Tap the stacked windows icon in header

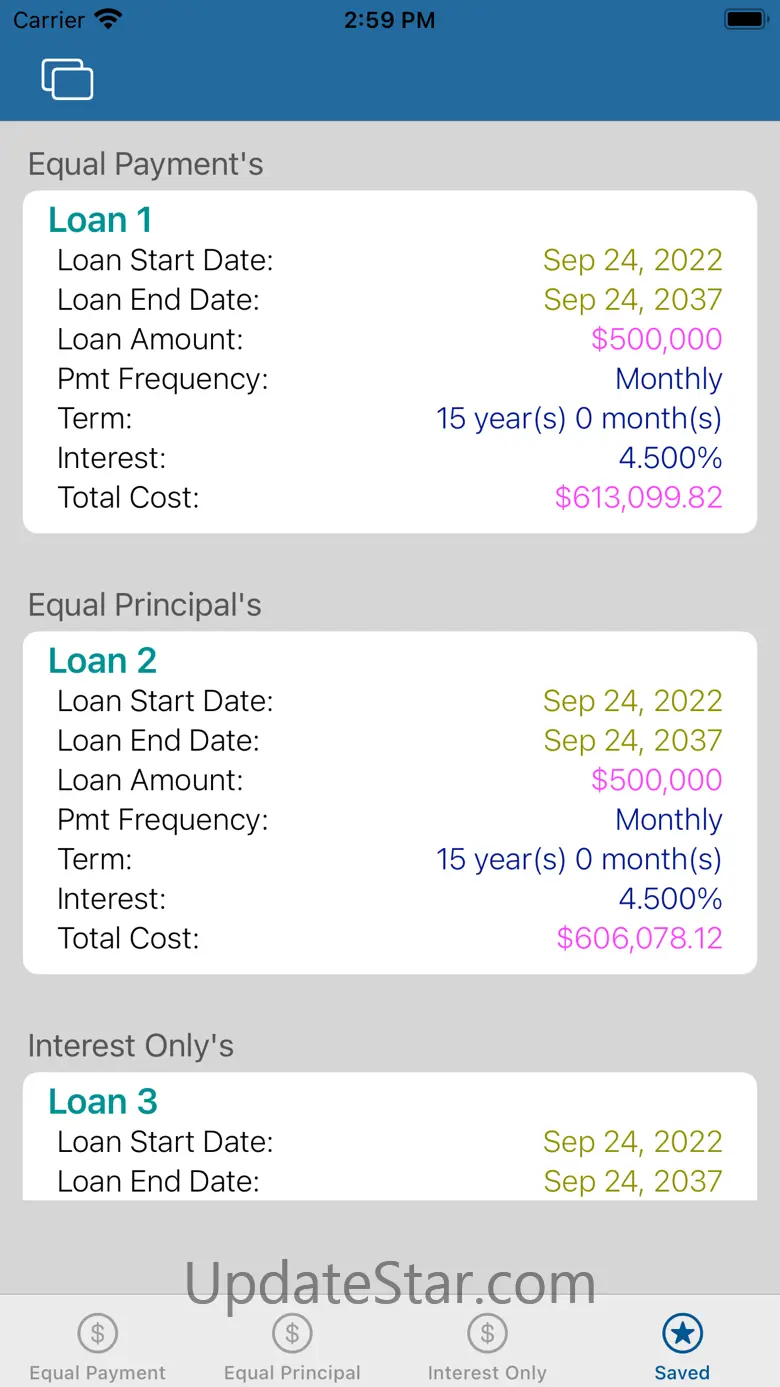coord(67,79)
